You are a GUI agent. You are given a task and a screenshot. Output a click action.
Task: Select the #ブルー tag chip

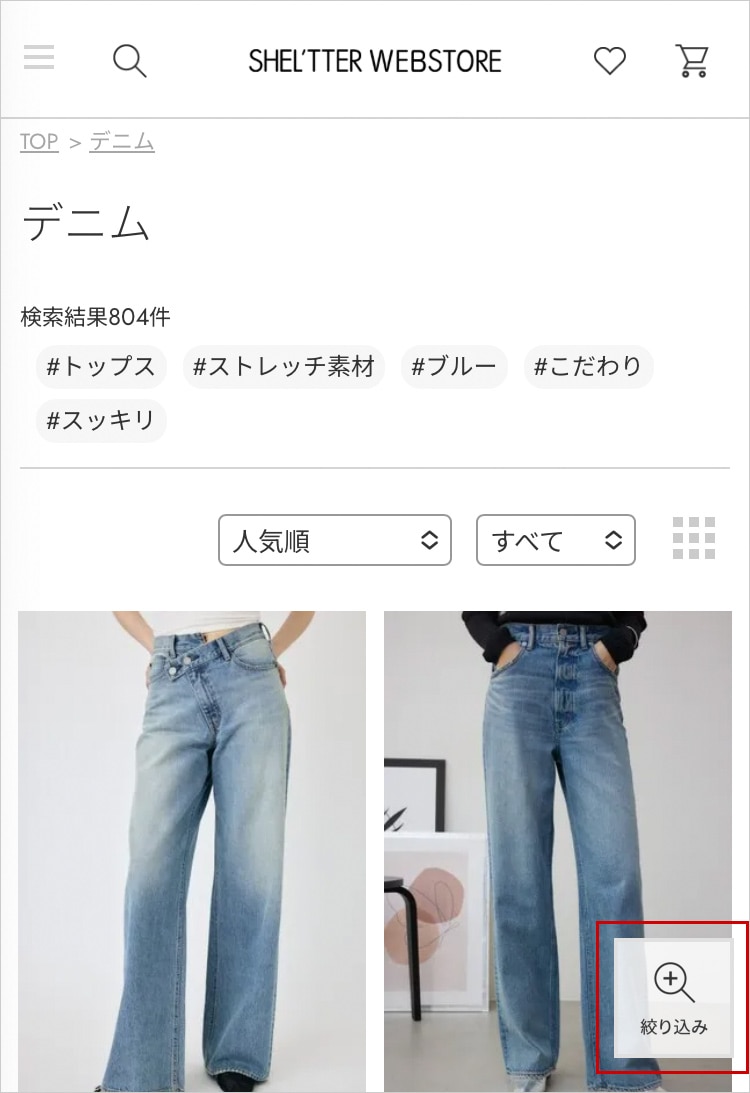[x=454, y=367]
